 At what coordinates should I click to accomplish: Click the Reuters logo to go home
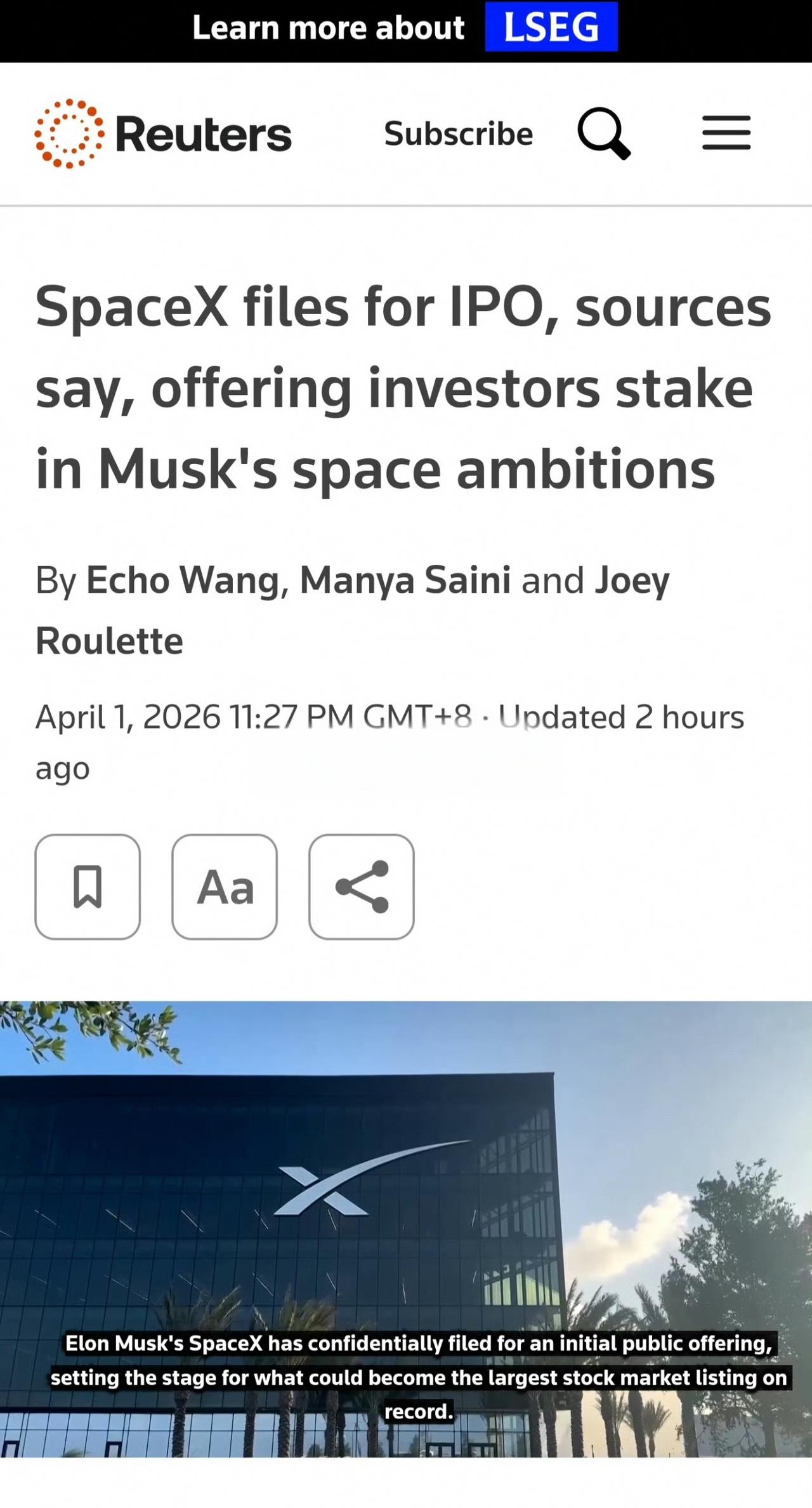coord(162,133)
